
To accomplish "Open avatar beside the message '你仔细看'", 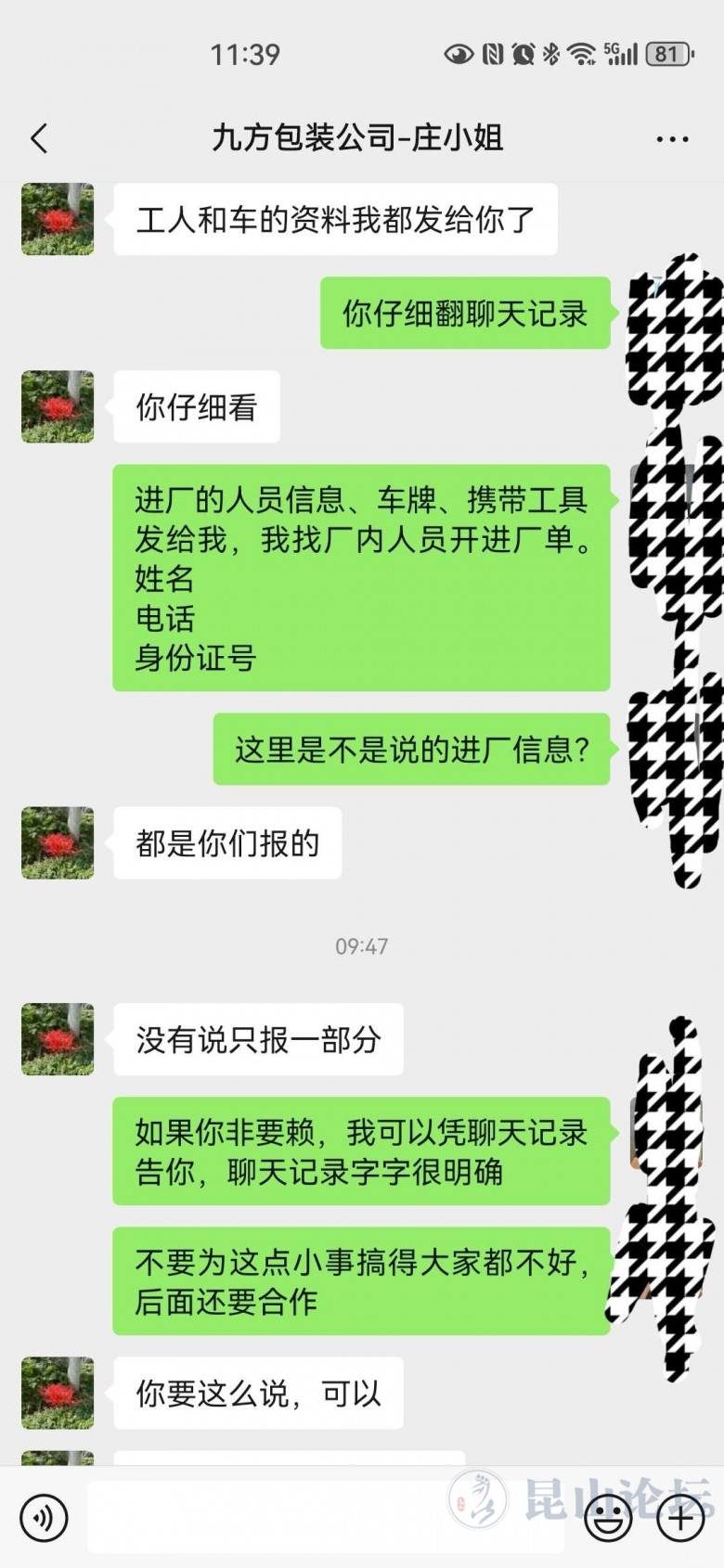I will click(58, 406).
